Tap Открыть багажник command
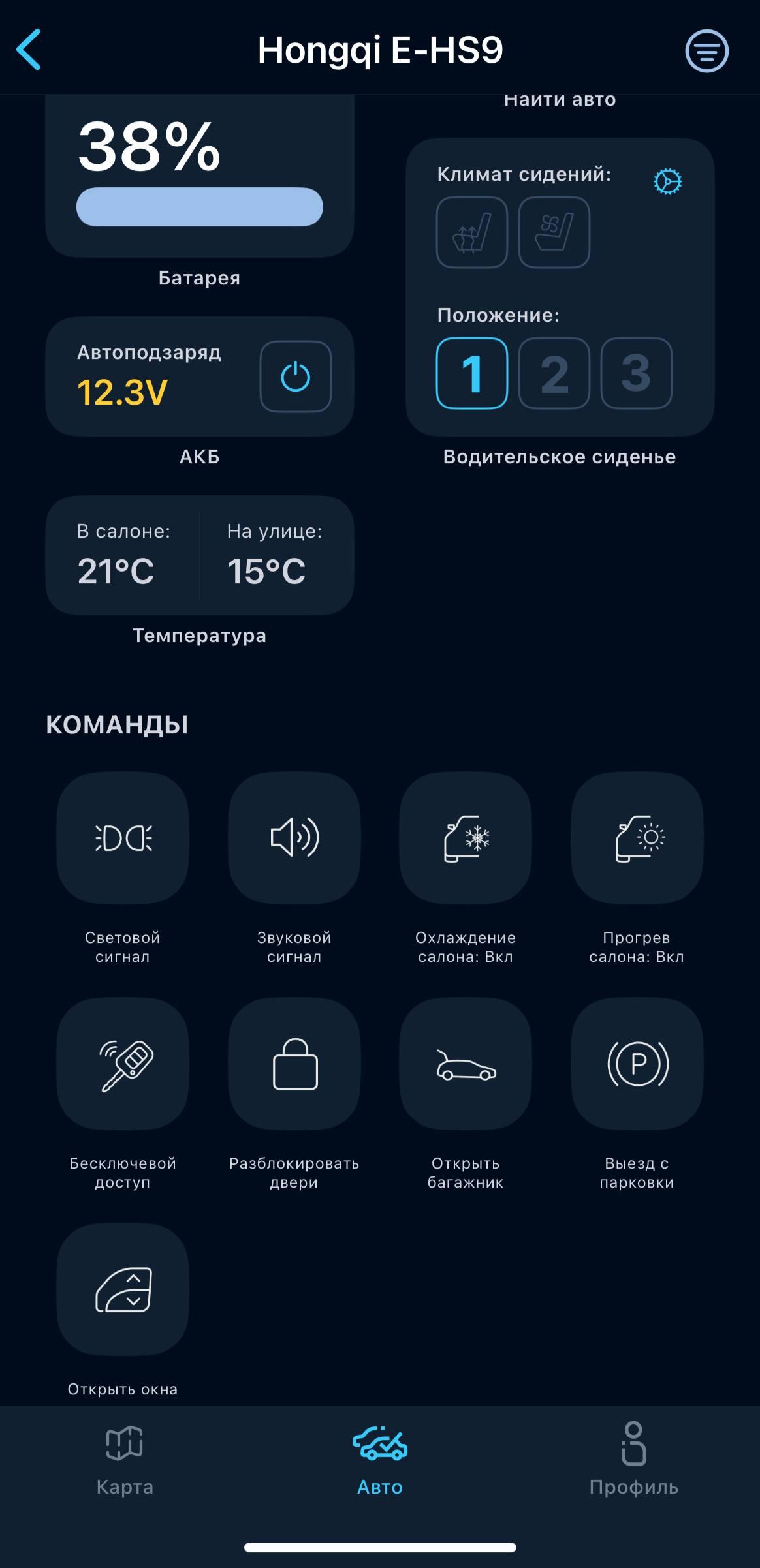760x1568 pixels. 466,1064
